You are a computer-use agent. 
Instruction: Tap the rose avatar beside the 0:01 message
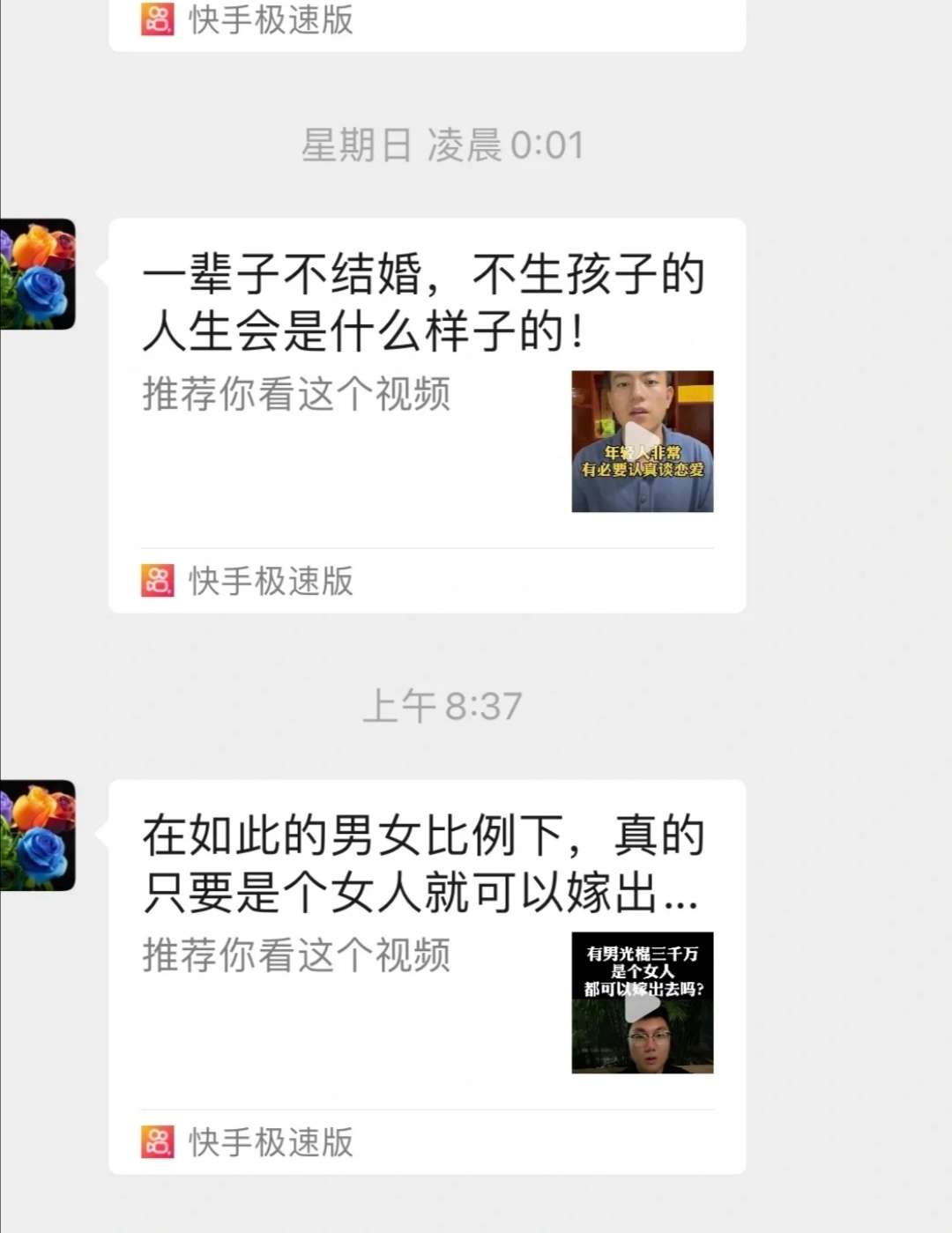tap(38, 274)
